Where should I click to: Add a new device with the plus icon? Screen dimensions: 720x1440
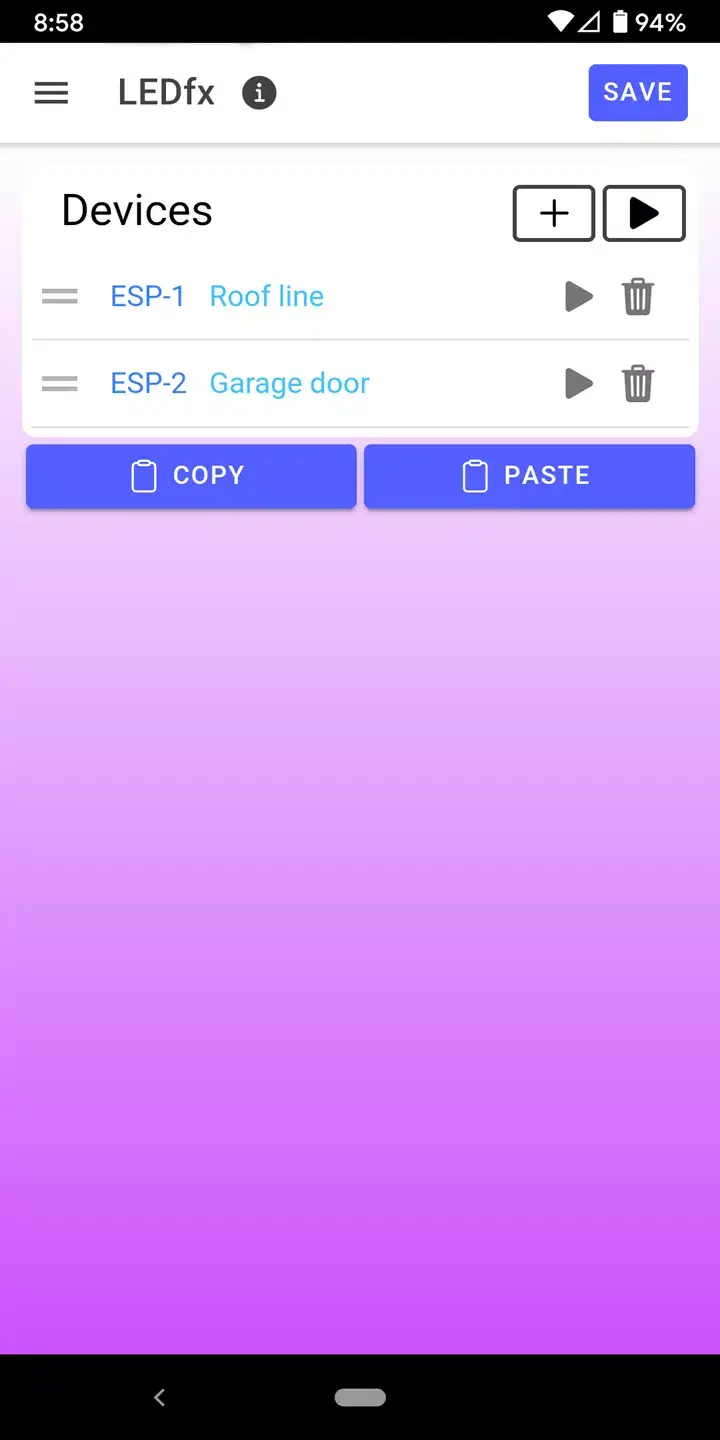point(553,213)
